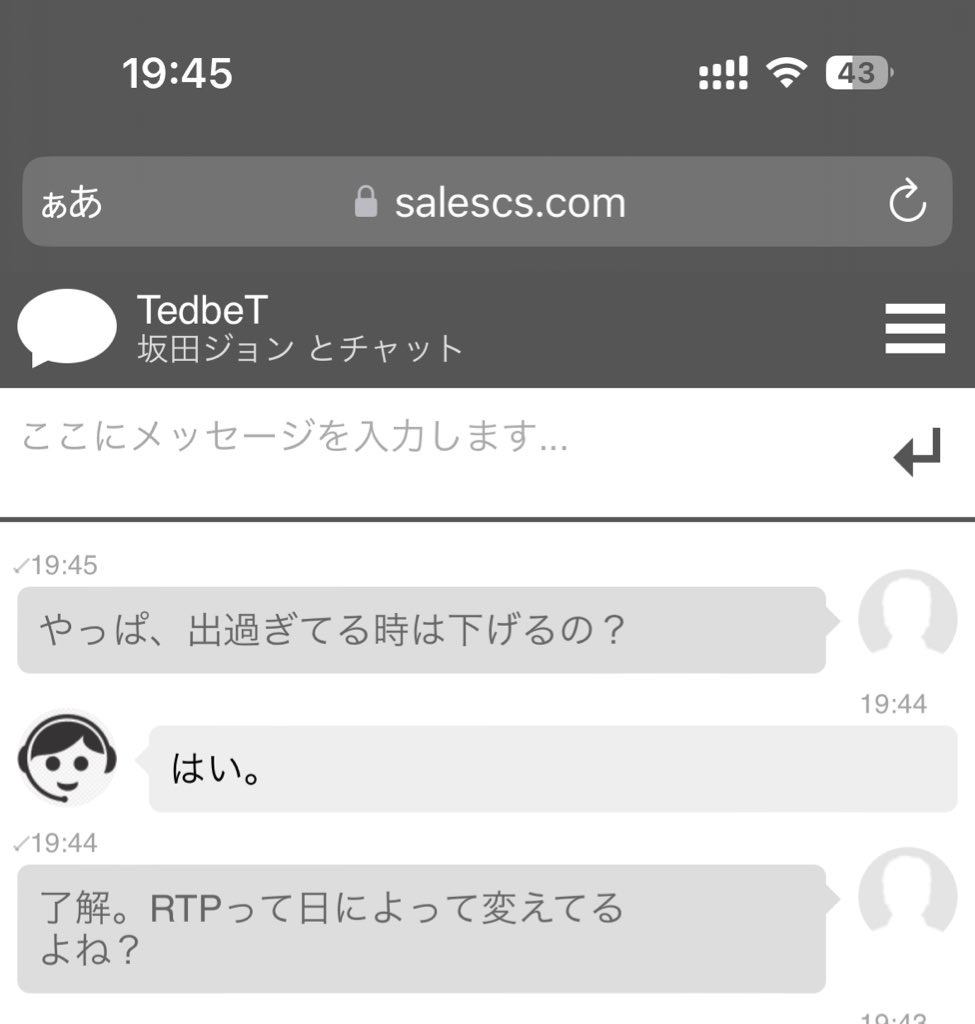Click the padlock icon in the address bar
The width and height of the screenshot is (975, 1024).
(x=366, y=201)
